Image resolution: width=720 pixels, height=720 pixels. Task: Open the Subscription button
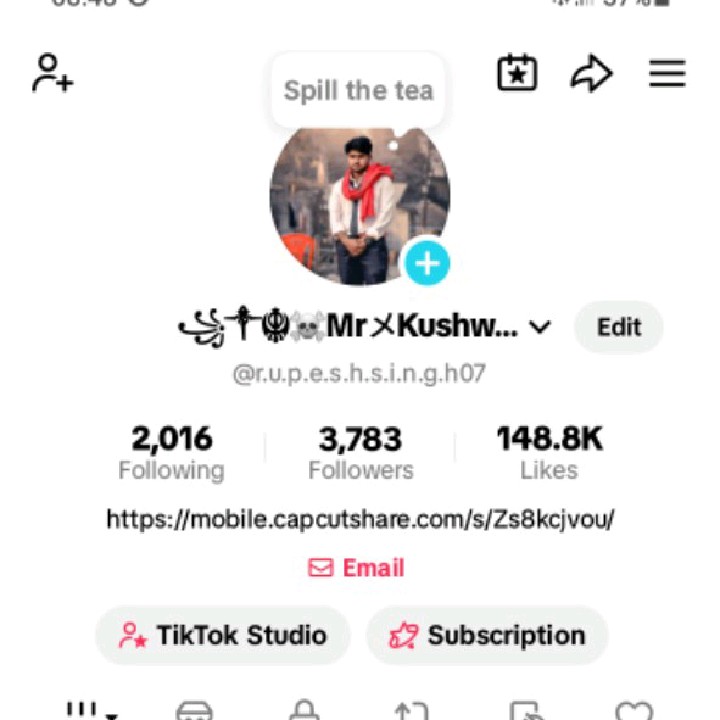487,635
